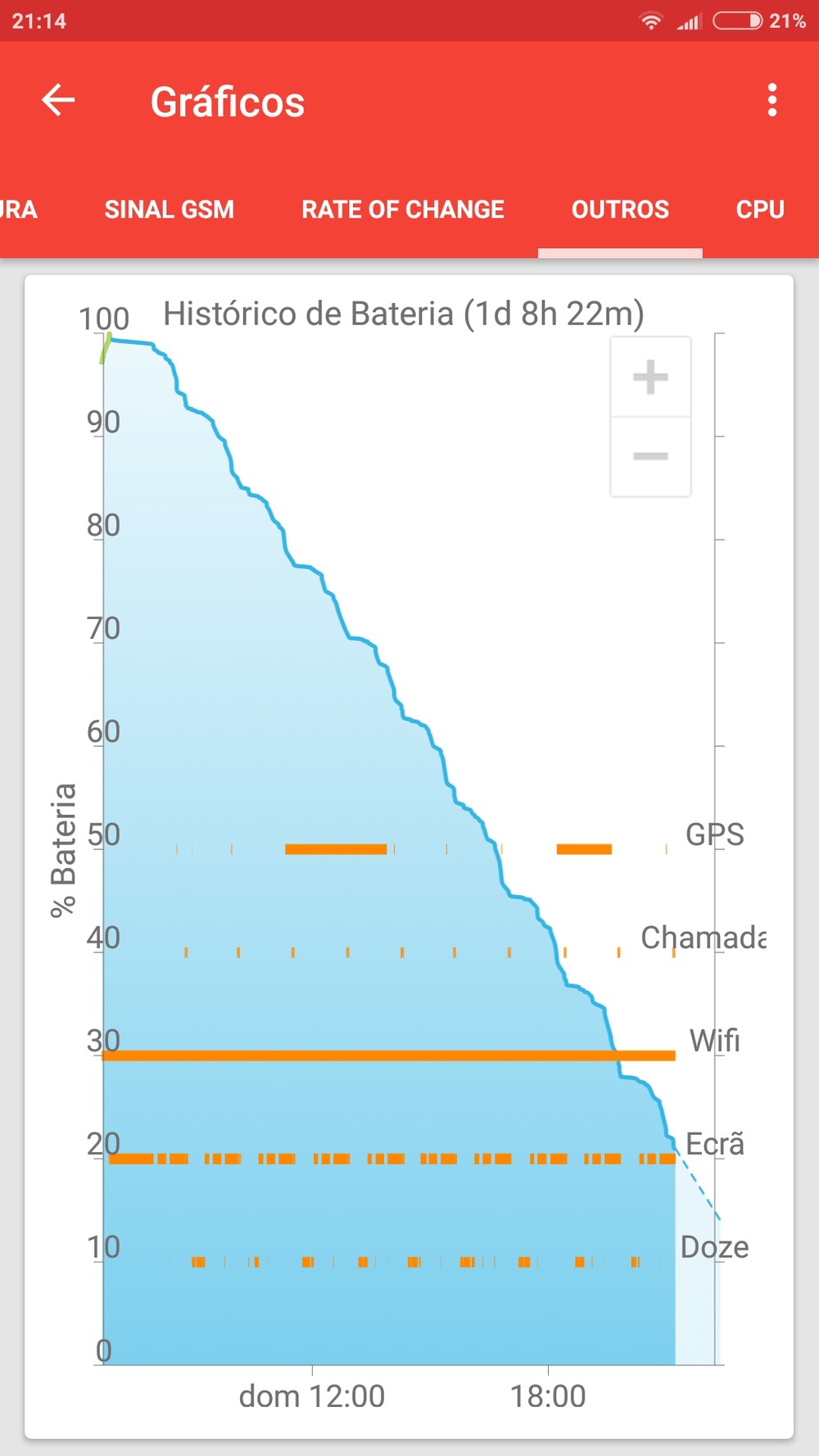Select the OUTROS tab
Viewport: 819px width, 1456px height.
pyautogui.click(x=620, y=210)
